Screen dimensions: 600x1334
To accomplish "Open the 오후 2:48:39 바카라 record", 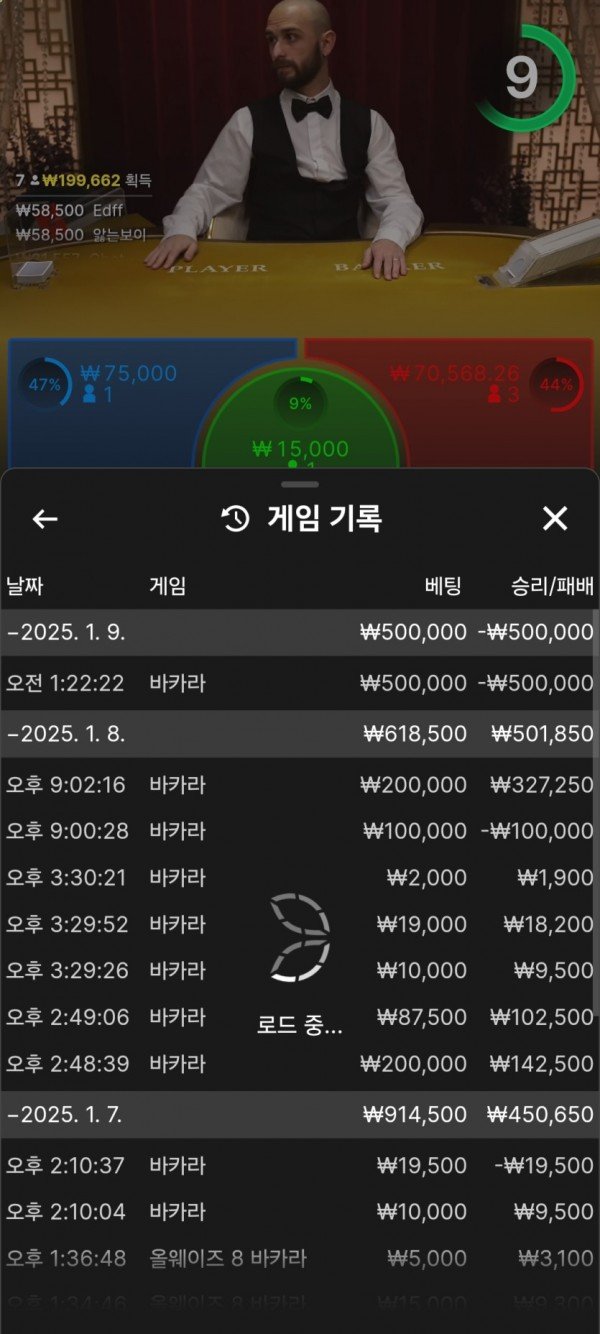I will click(300, 1063).
